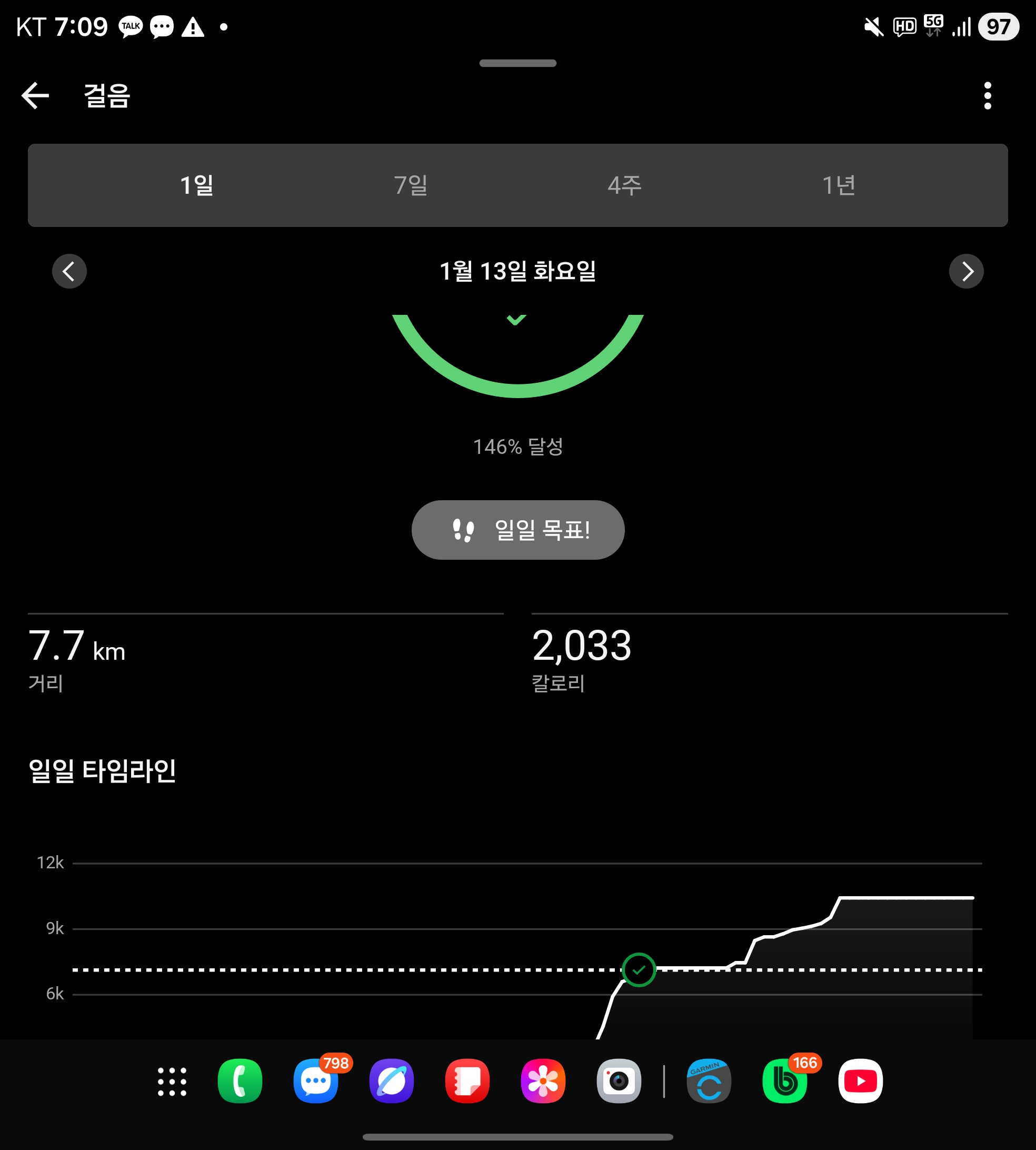Open the Naver Band app with 166 notifications
The image size is (1036, 1150).
[x=785, y=1080]
